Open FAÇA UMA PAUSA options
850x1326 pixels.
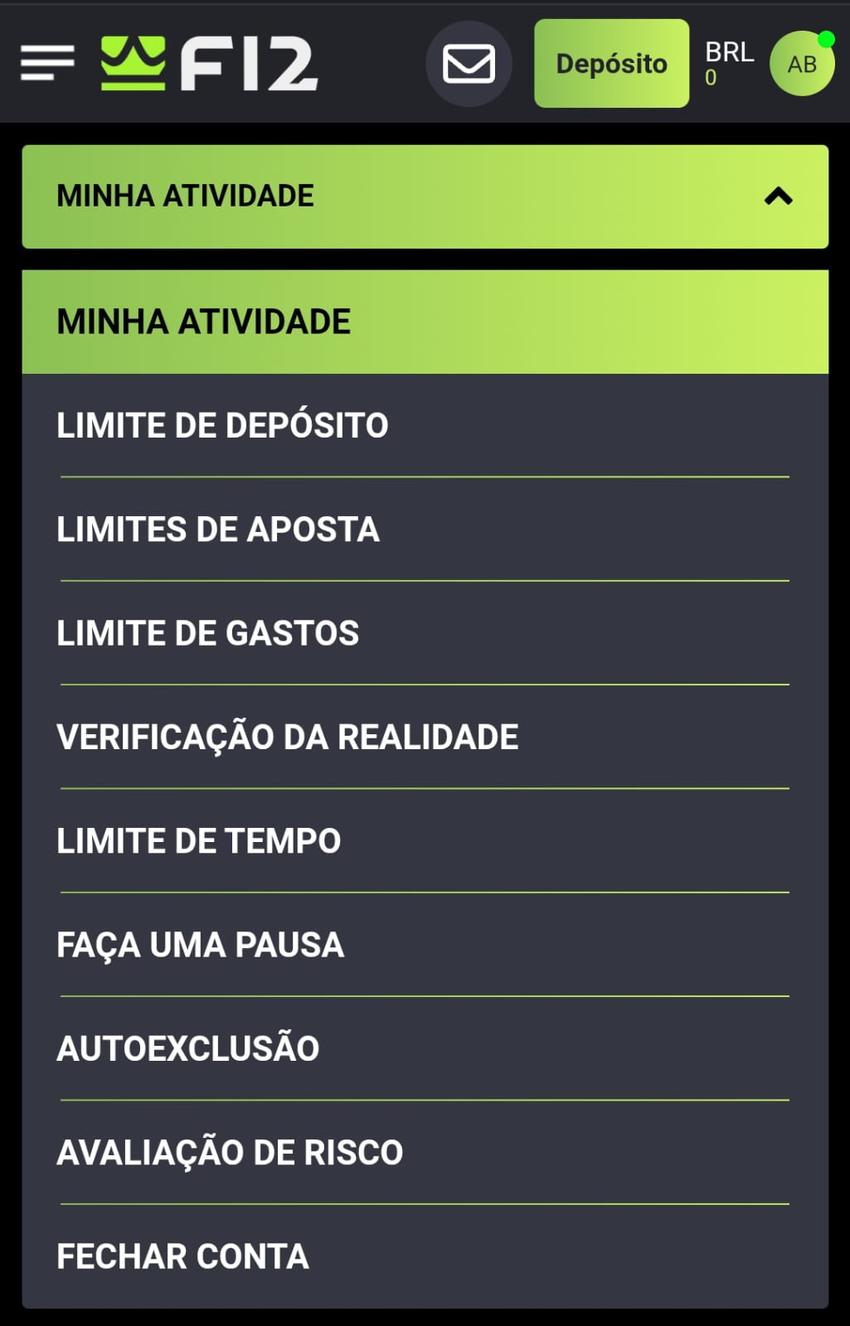[x=200, y=945]
